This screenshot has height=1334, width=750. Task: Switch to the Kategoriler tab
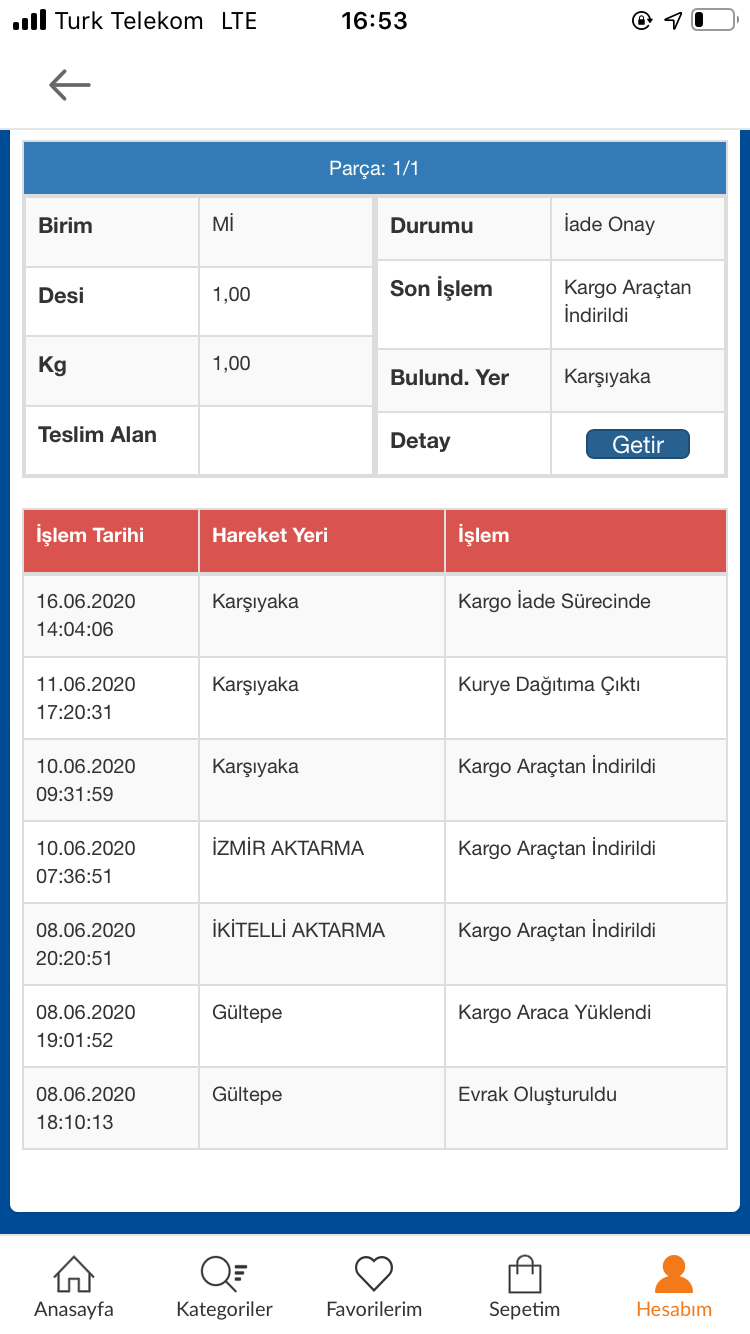click(x=224, y=1287)
